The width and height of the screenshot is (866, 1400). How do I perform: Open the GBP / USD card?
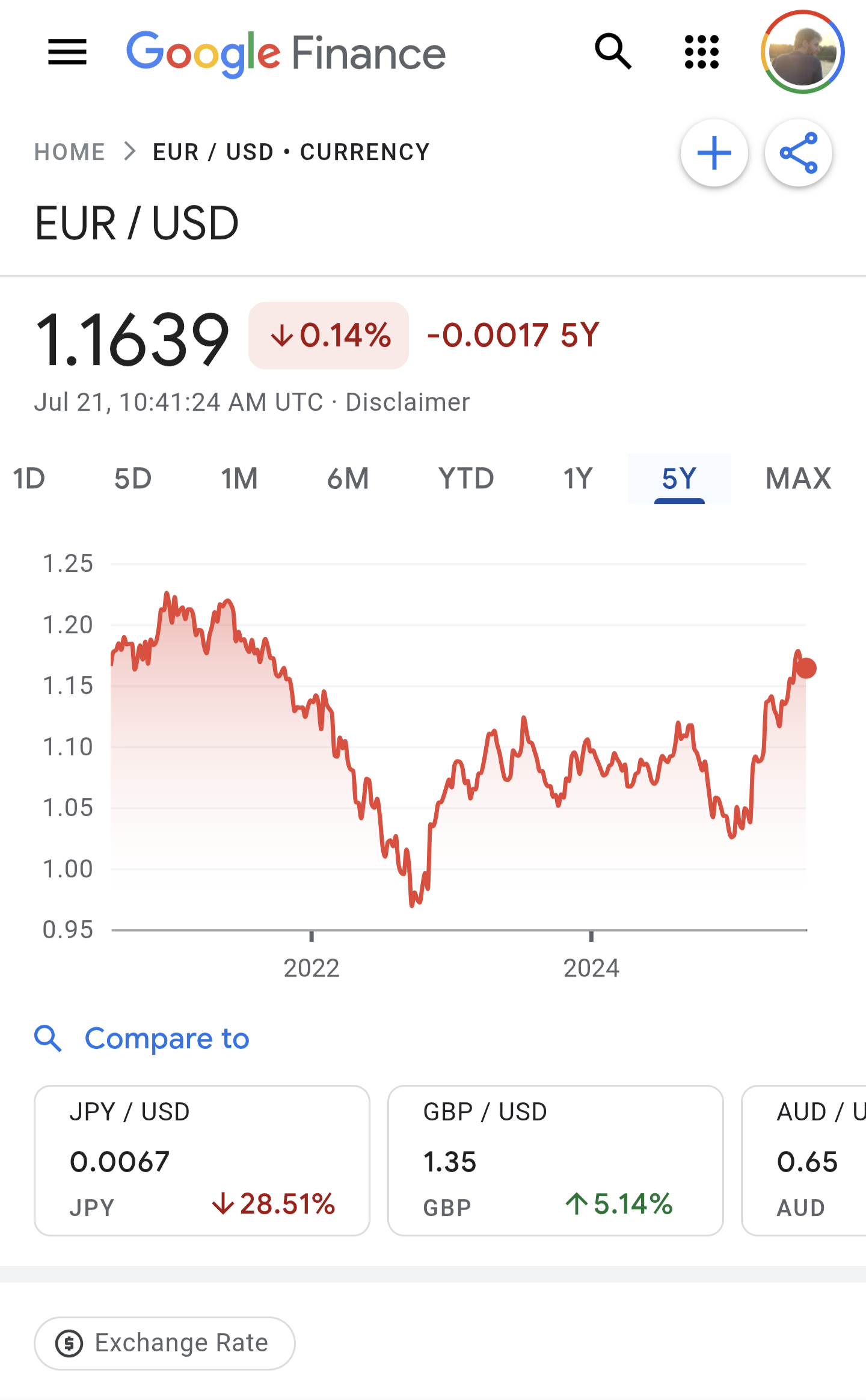(555, 1160)
